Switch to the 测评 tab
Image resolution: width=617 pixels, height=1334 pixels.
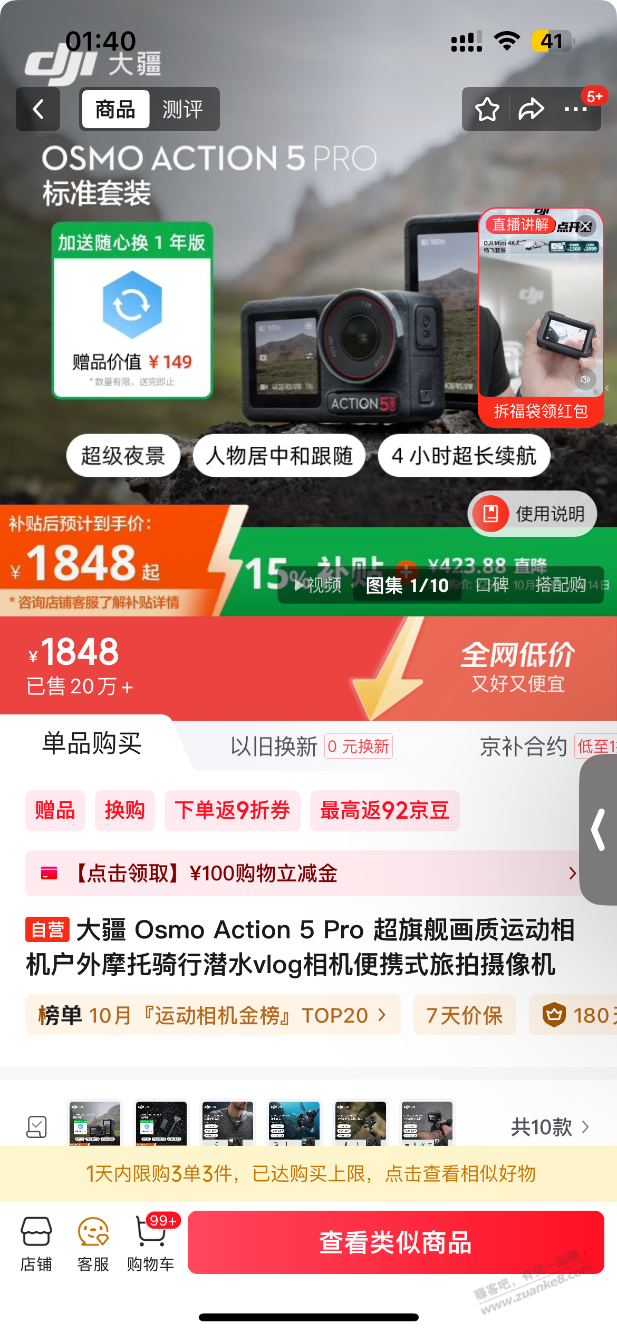pyautogui.click(x=182, y=110)
